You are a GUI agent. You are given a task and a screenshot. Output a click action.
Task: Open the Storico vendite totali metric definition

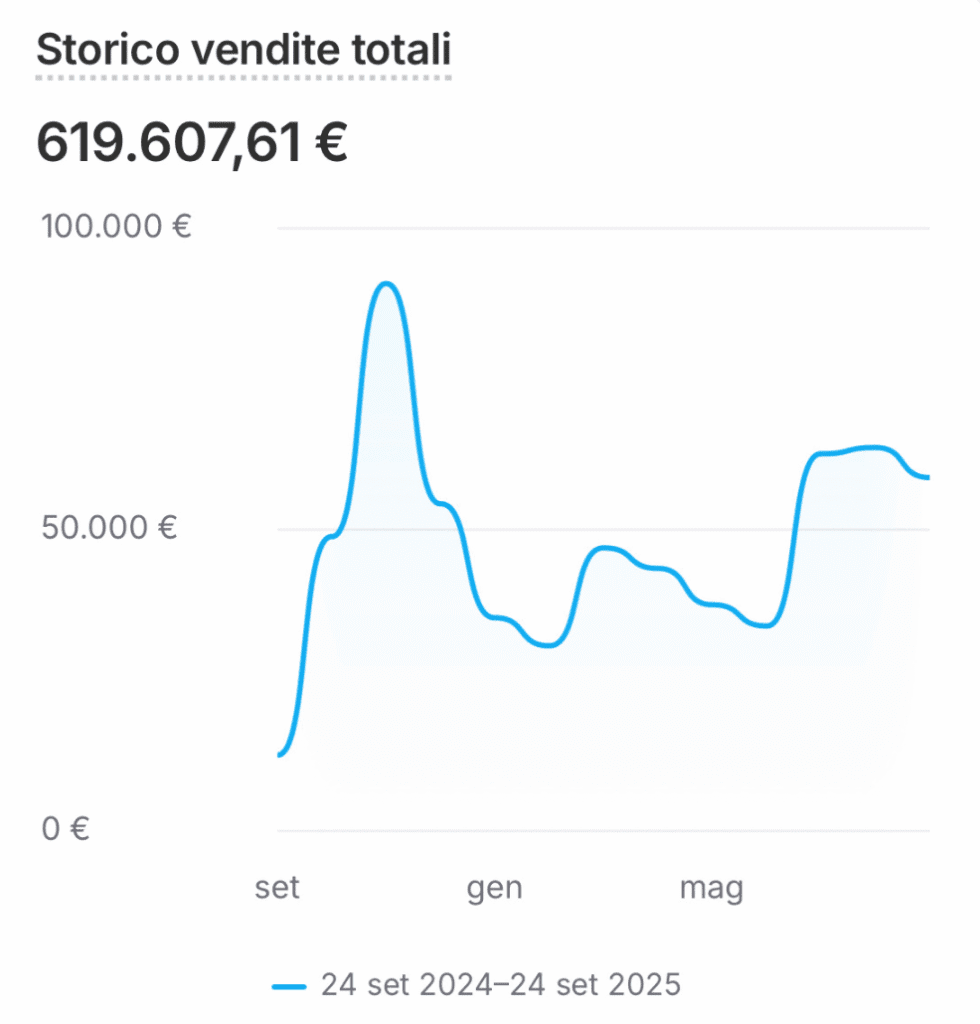point(243,50)
